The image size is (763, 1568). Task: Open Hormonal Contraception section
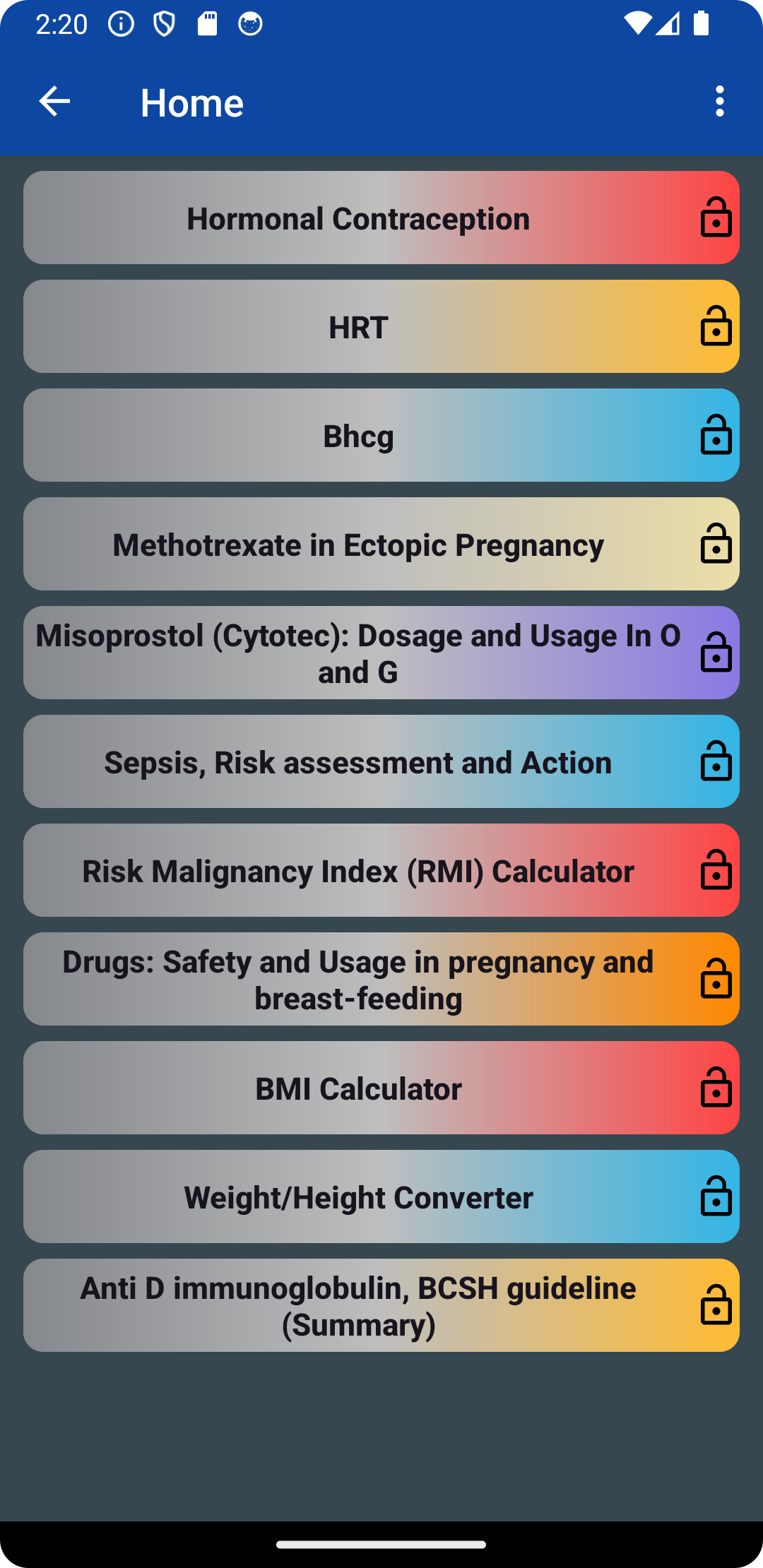pyautogui.click(x=381, y=218)
